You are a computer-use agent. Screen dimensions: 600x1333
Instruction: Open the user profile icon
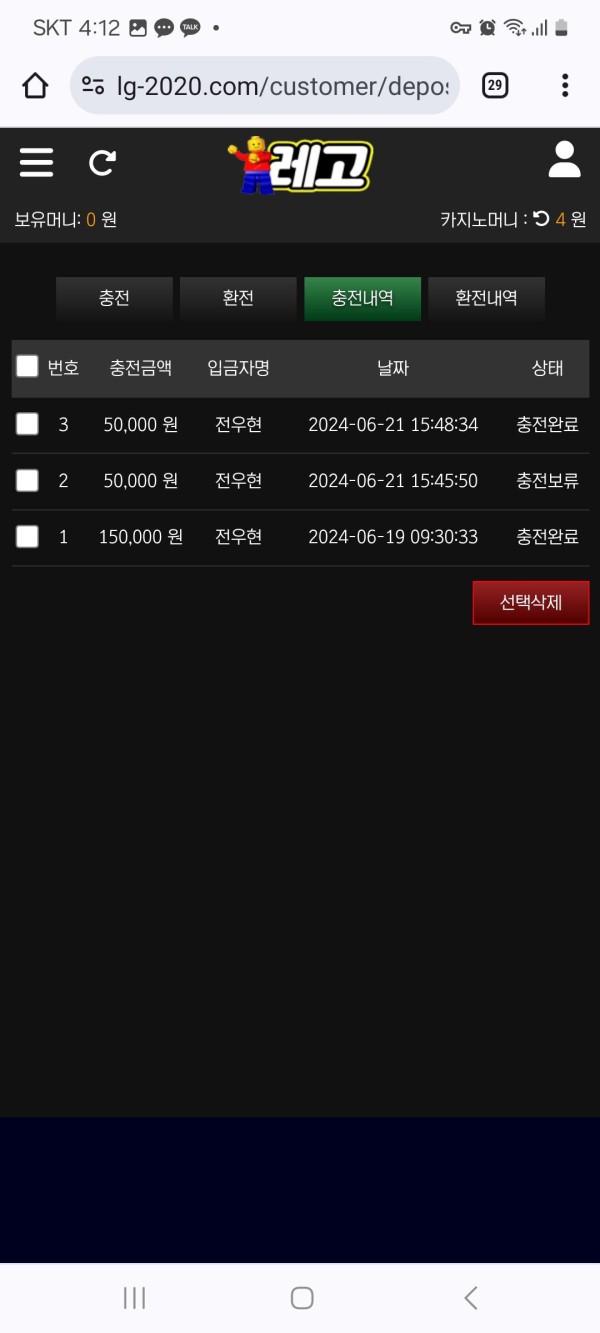pos(564,160)
